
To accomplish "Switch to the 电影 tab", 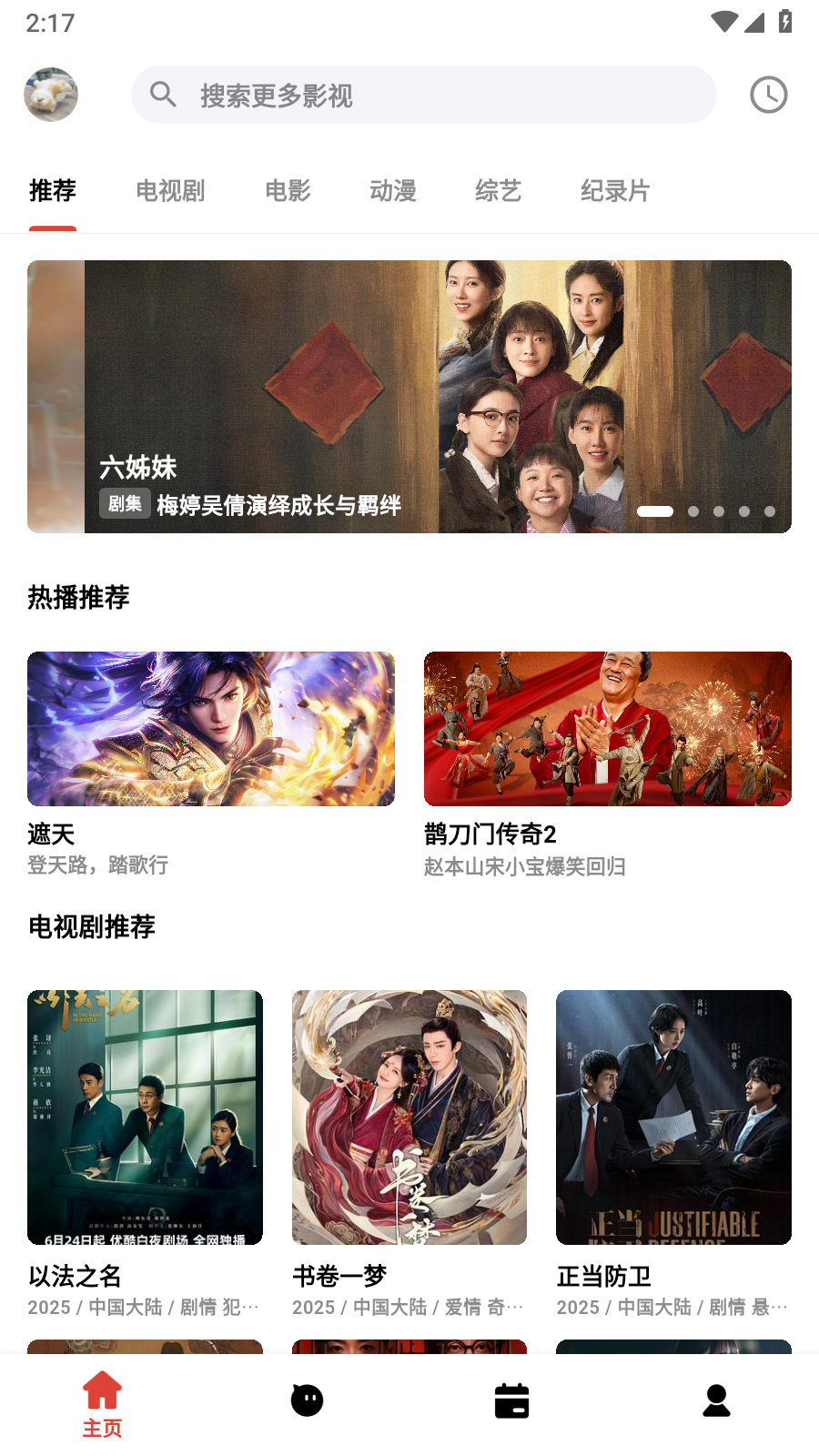I will (288, 191).
